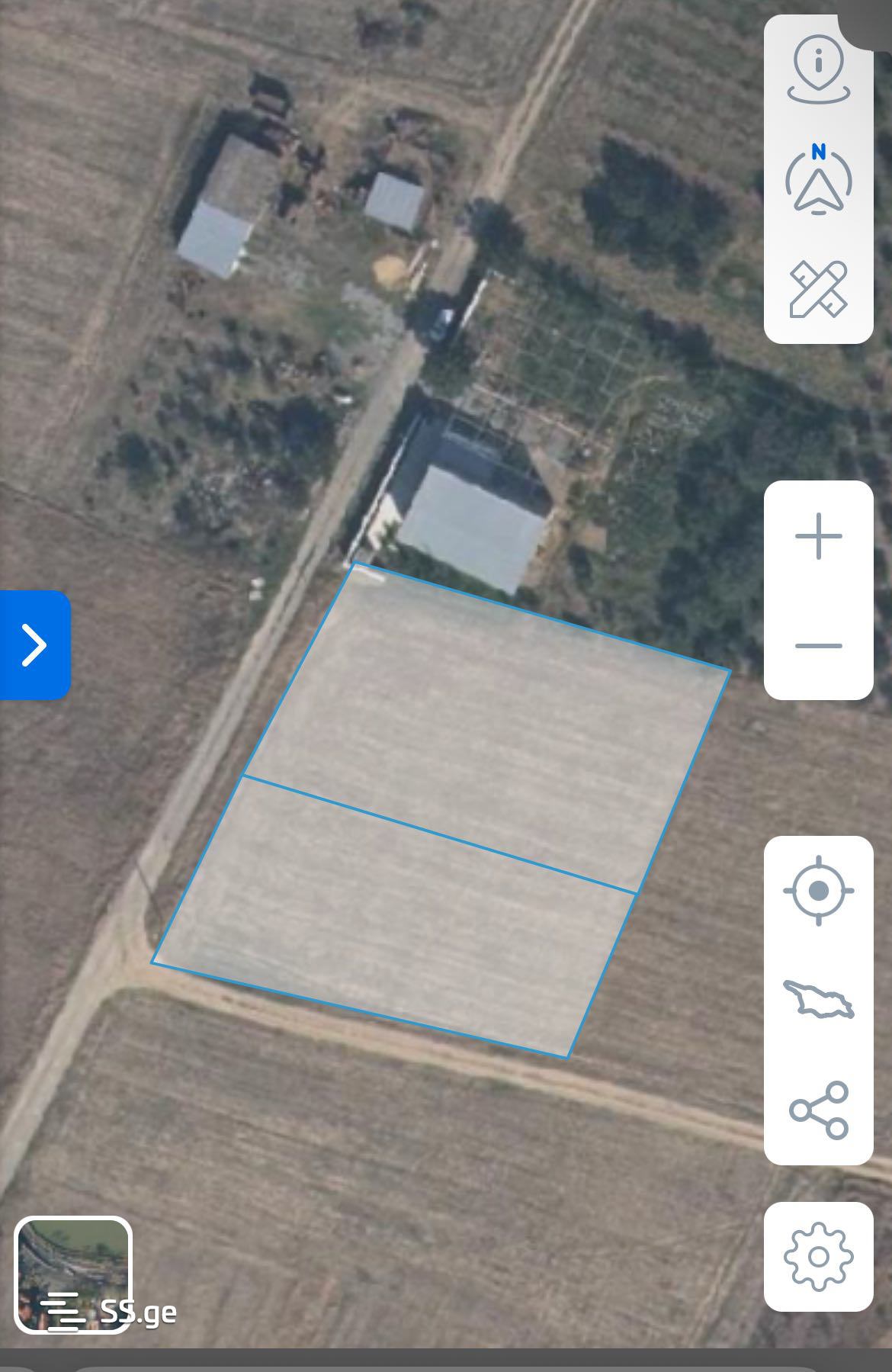Open map settings gear

(x=818, y=1257)
